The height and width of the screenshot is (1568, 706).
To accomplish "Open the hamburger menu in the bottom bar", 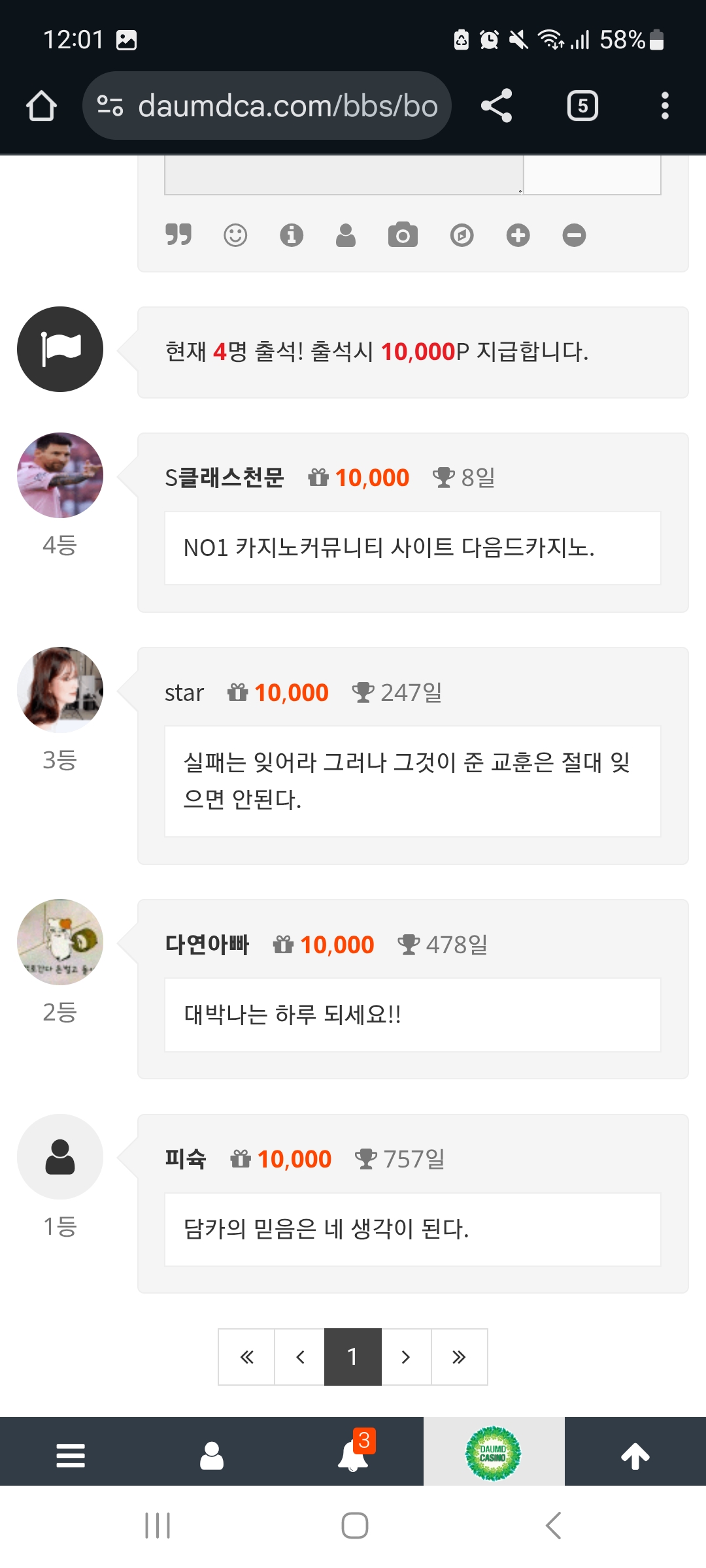I will point(71,1456).
